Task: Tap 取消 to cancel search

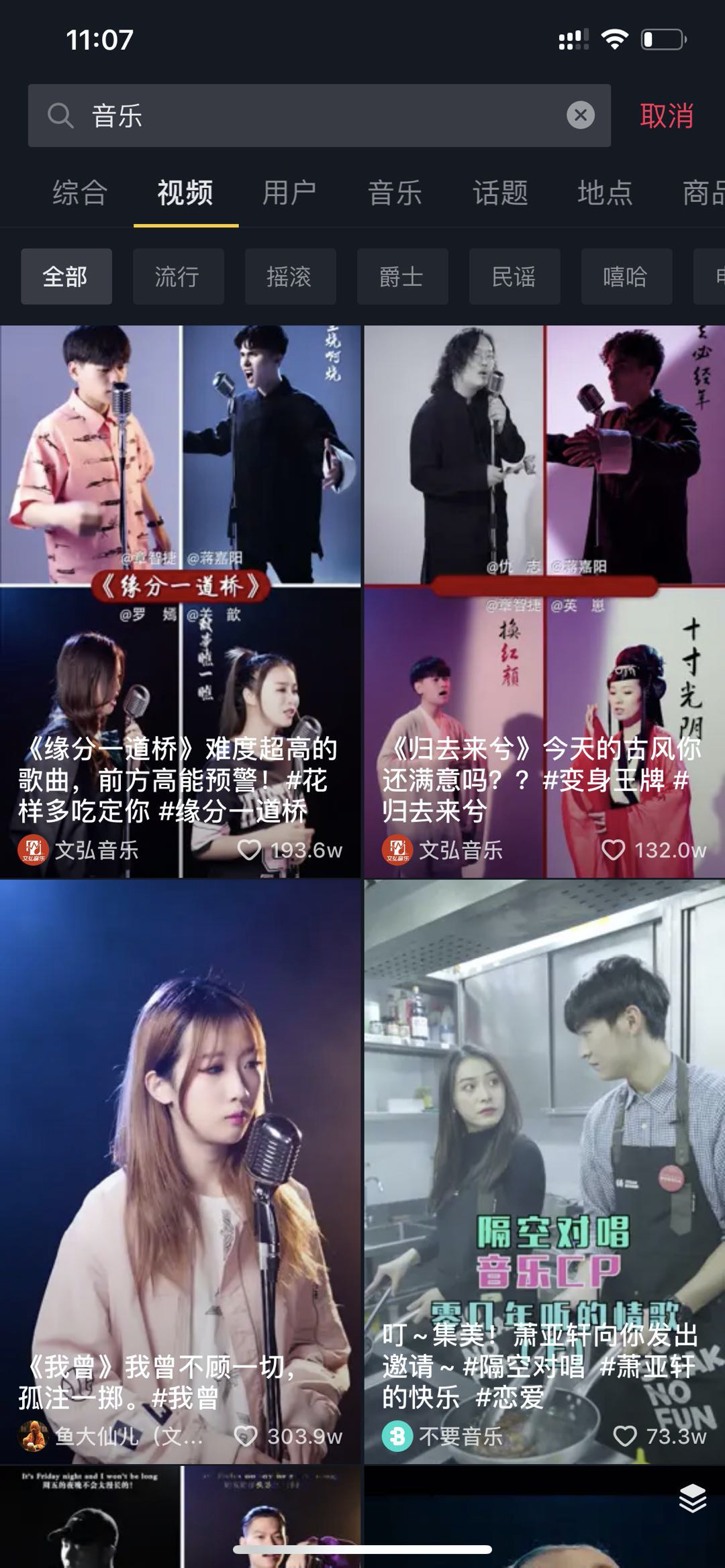Action: 666,115
